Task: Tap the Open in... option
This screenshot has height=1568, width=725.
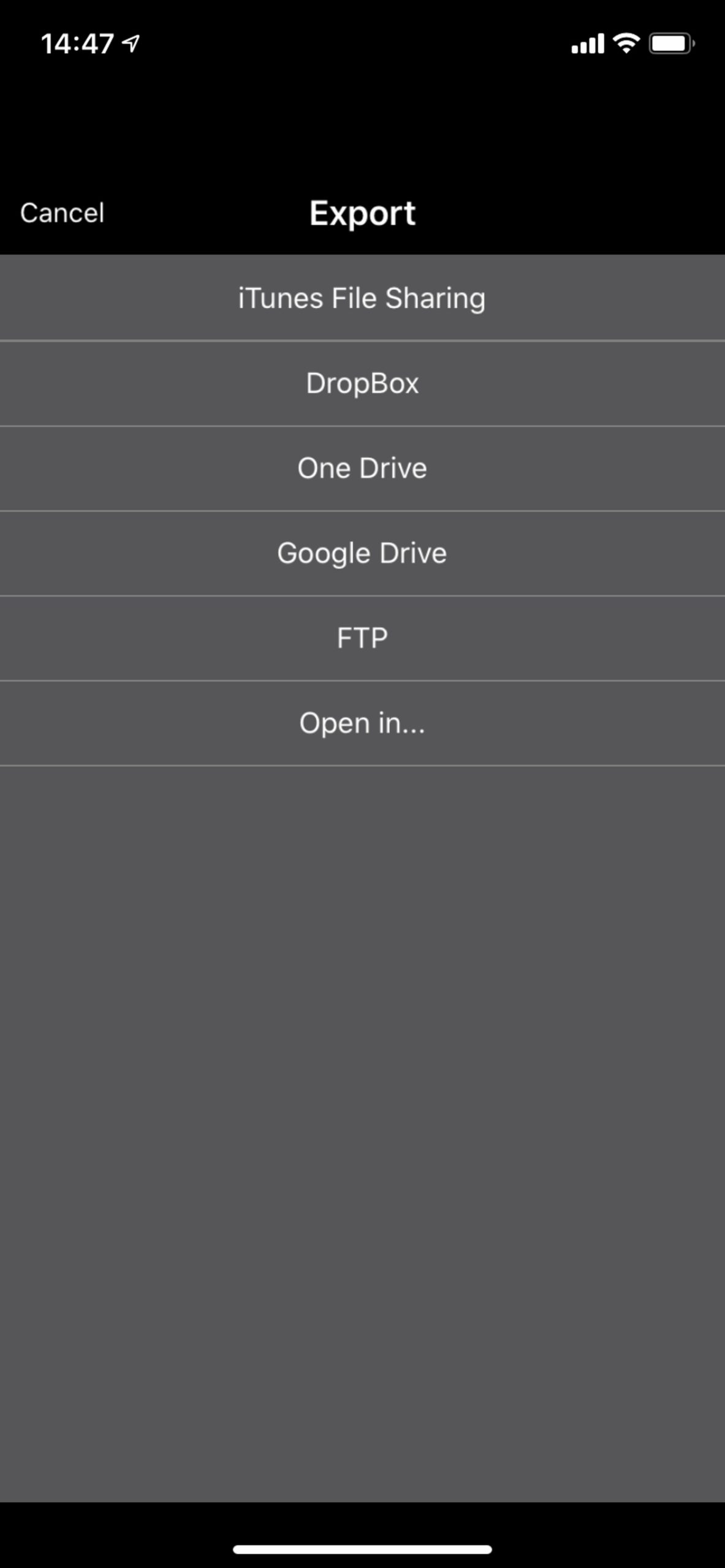Action: (362, 723)
